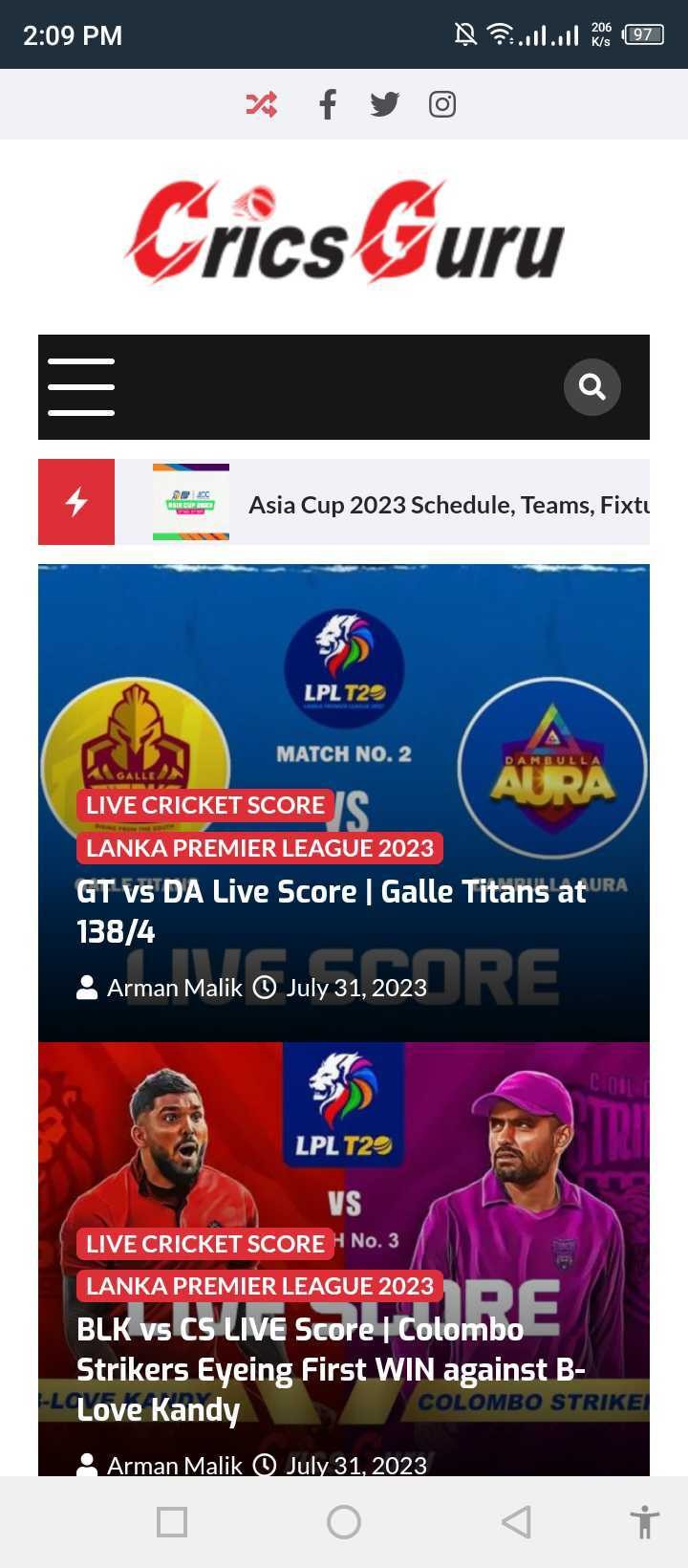This screenshot has height=1568, width=688.
Task: Go to the system home button
Action: coord(344,1522)
